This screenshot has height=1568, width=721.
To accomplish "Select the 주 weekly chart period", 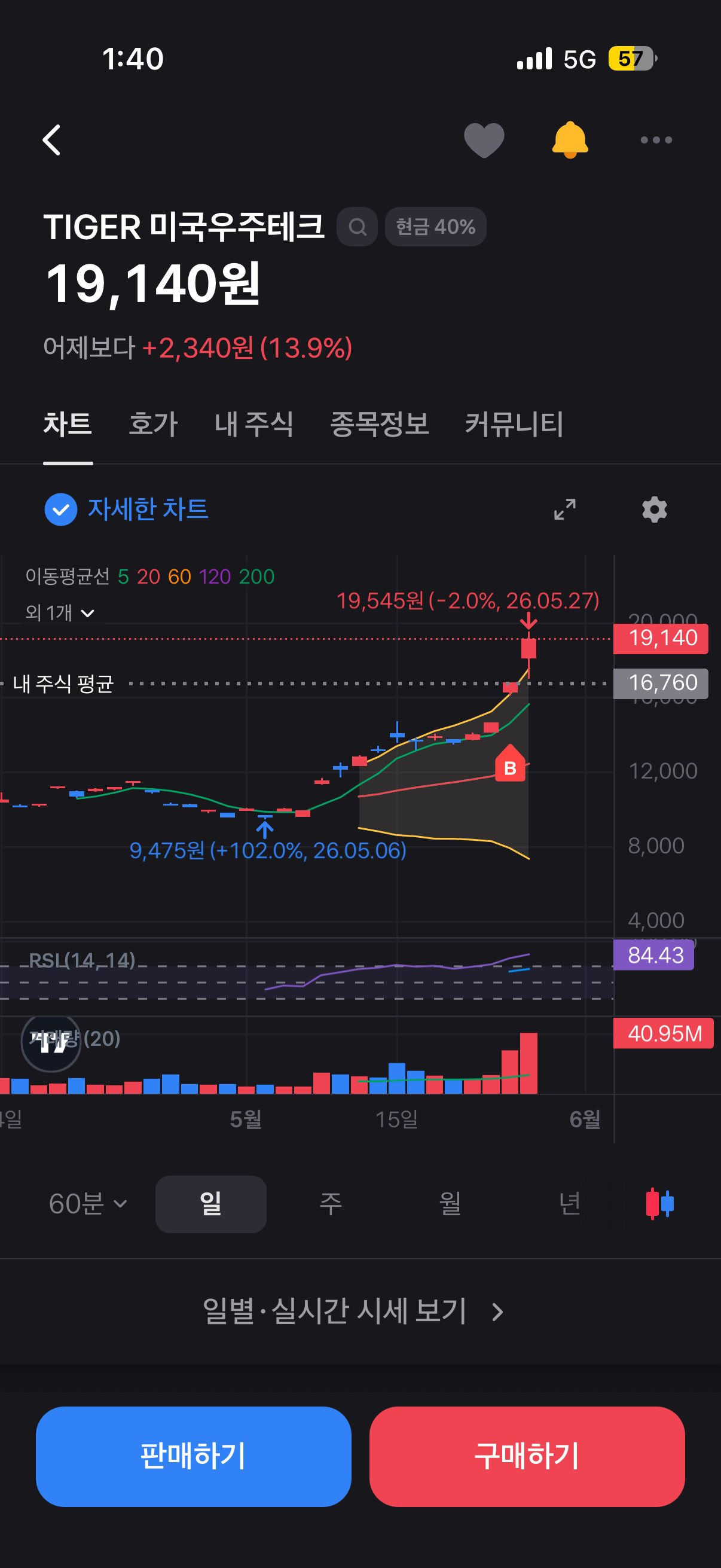I will click(x=331, y=1204).
